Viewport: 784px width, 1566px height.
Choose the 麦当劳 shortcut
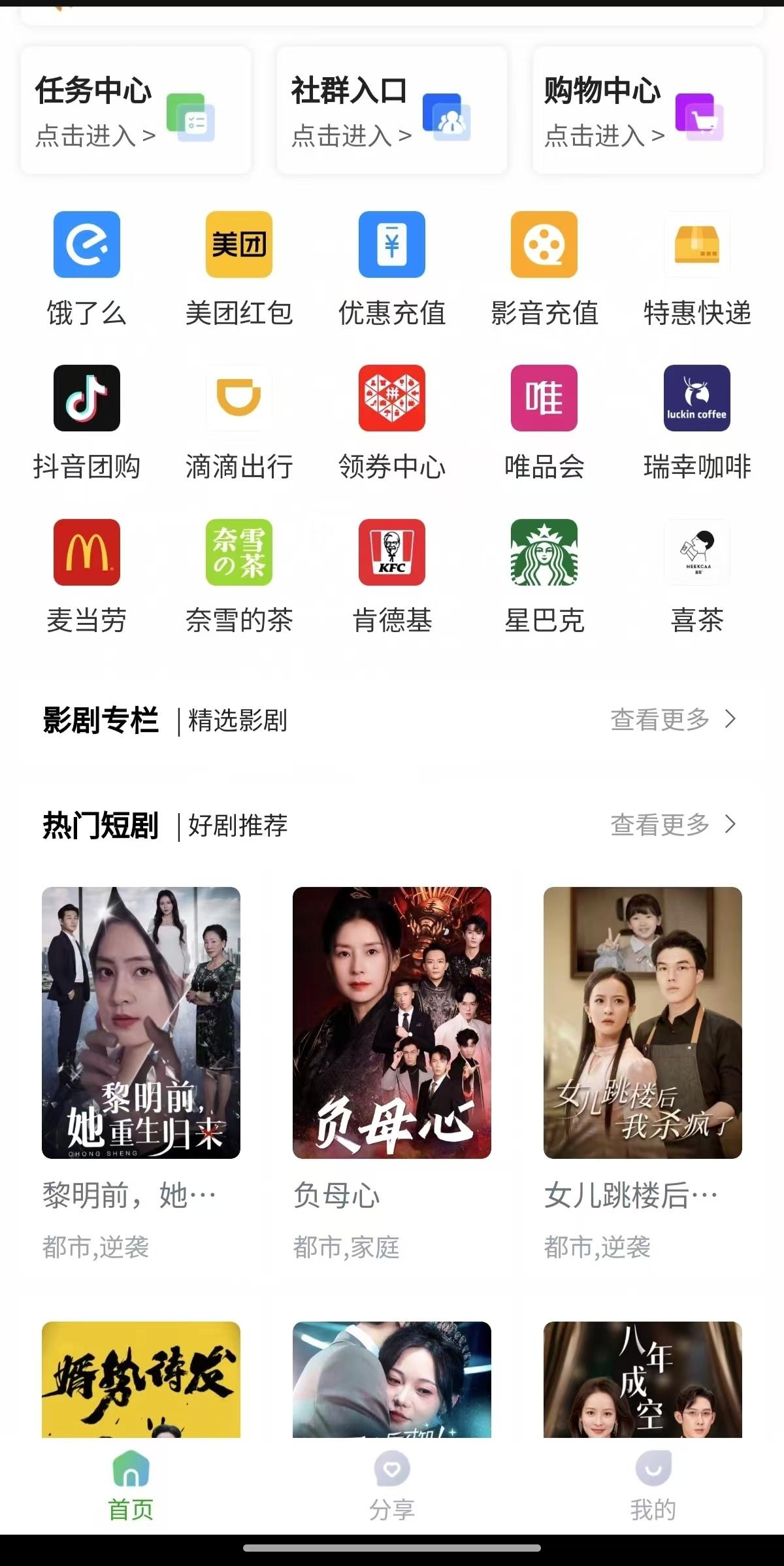pyautogui.click(x=87, y=552)
